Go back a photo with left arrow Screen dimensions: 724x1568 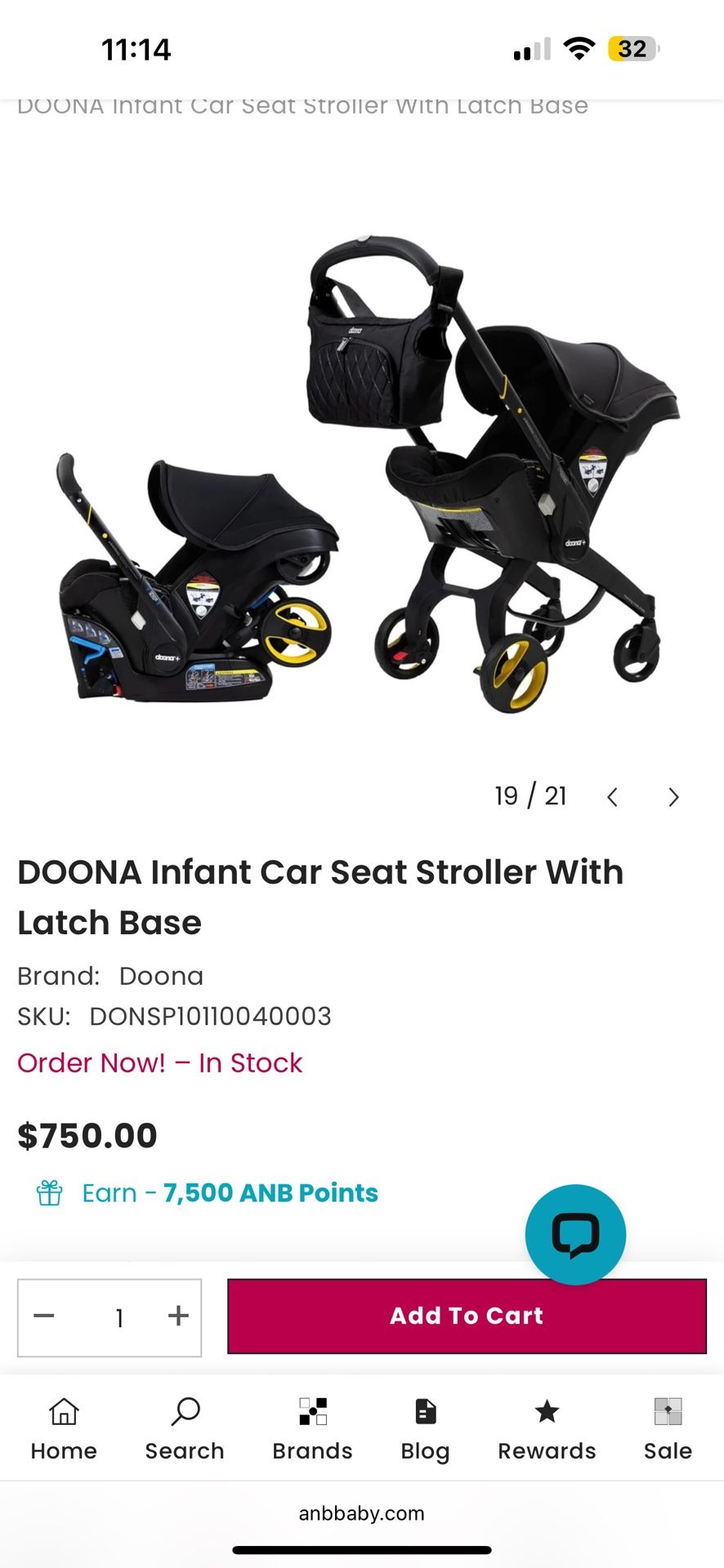tap(612, 796)
